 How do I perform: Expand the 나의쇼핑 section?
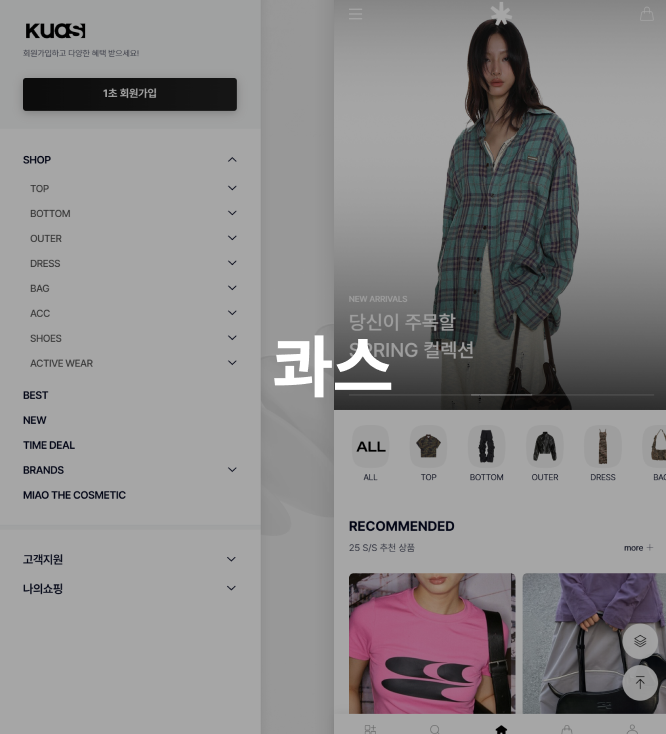[231, 588]
